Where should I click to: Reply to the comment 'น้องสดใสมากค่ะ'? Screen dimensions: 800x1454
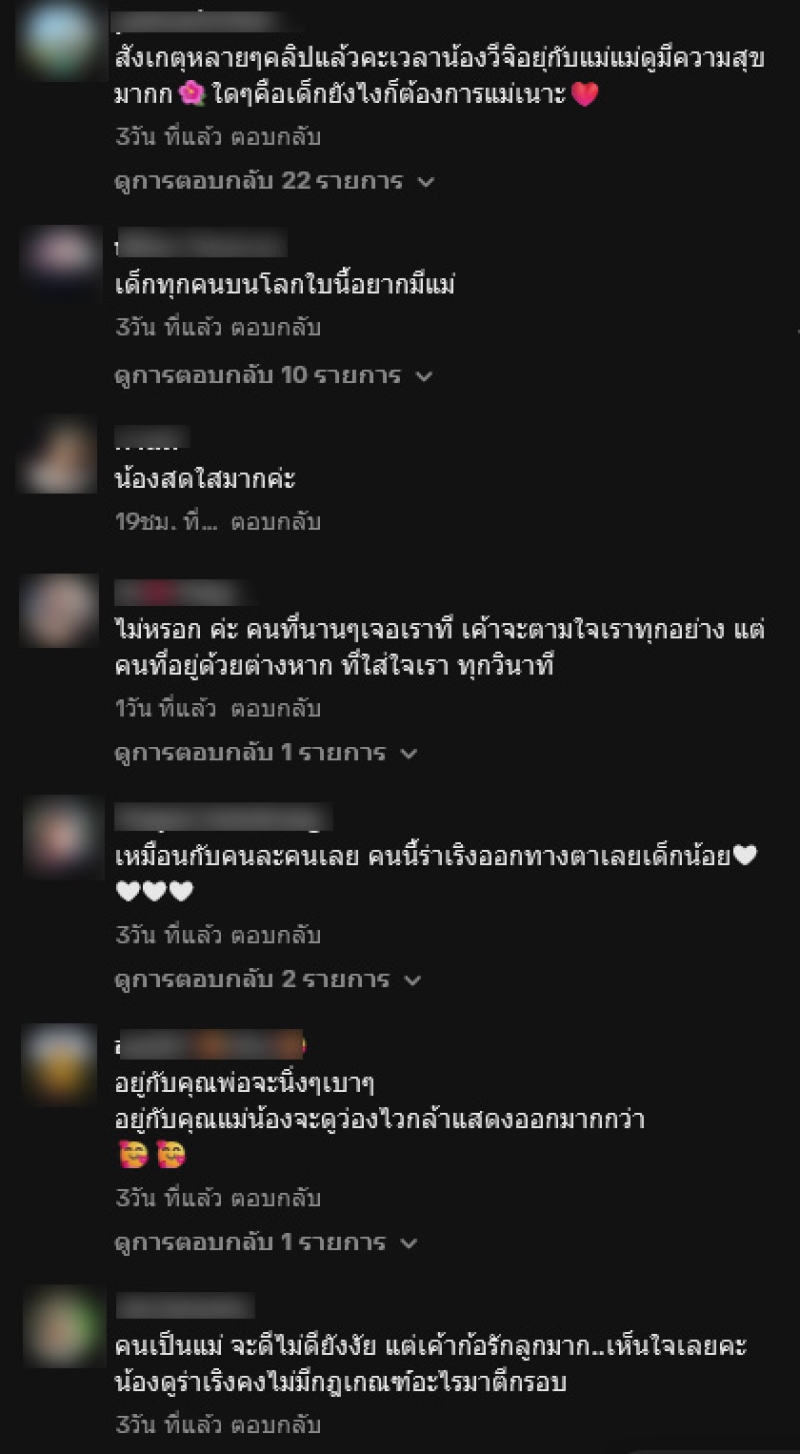tap(276, 522)
